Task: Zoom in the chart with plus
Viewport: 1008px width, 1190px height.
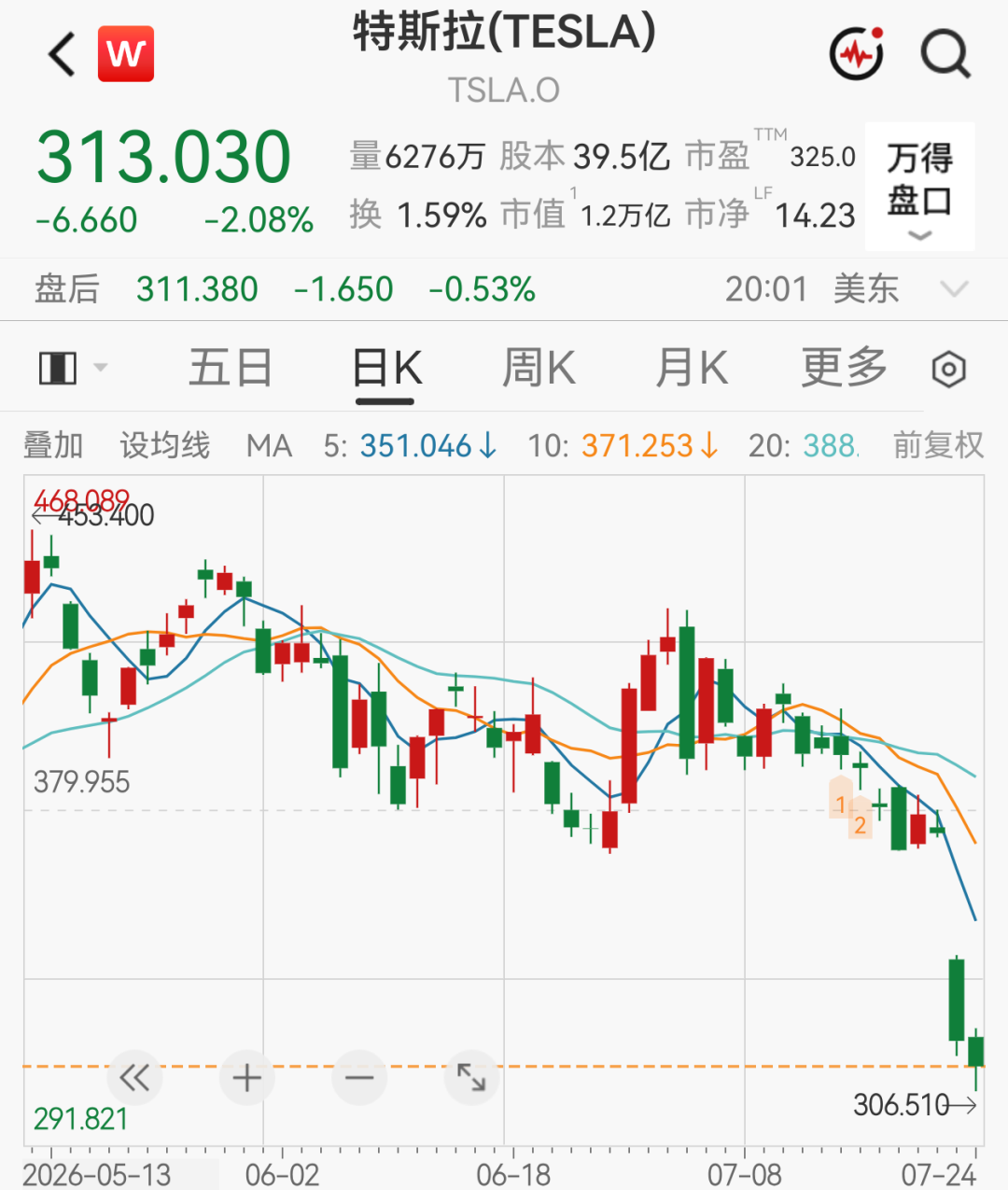Action: coord(247,1079)
